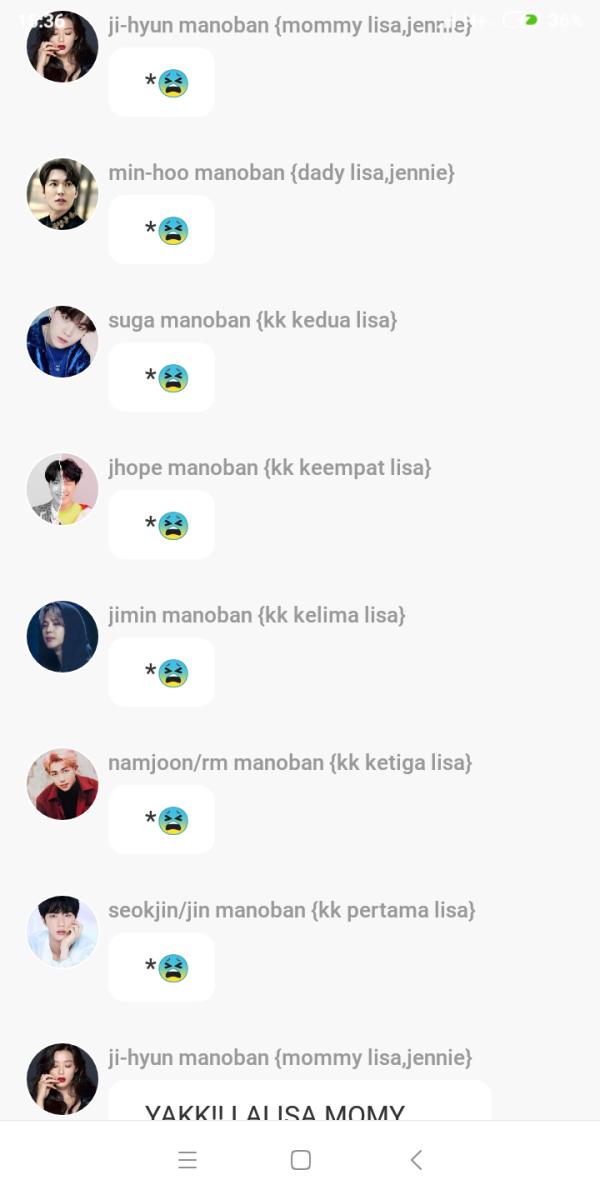Screen dimensions: 600x1200
Task: Open the recent apps menu
Action: pyautogui.click(x=187, y=1160)
